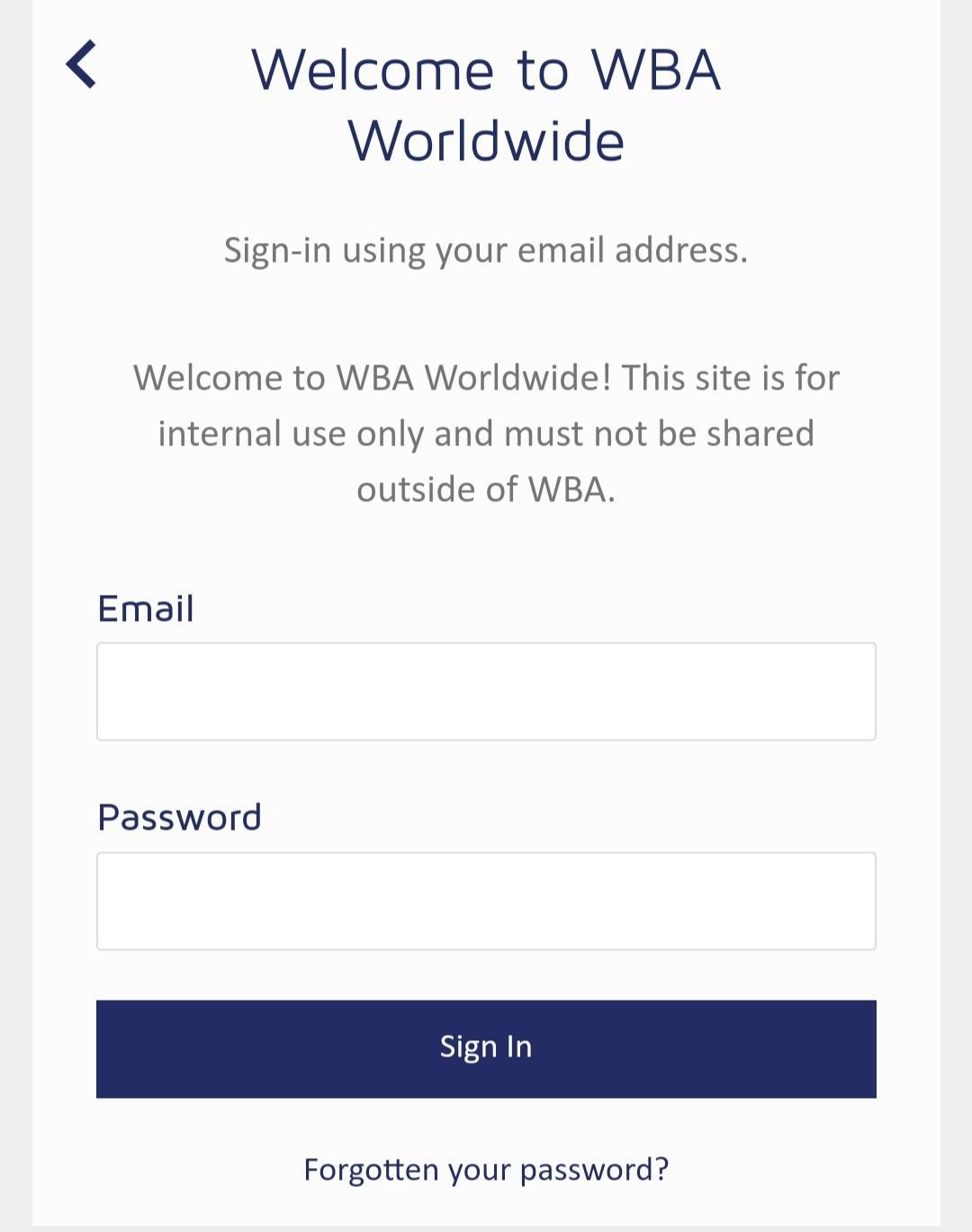Image resolution: width=972 pixels, height=1232 pixels.
Task: Tap the Sign In button
Action: click(x=486, y=1048)
